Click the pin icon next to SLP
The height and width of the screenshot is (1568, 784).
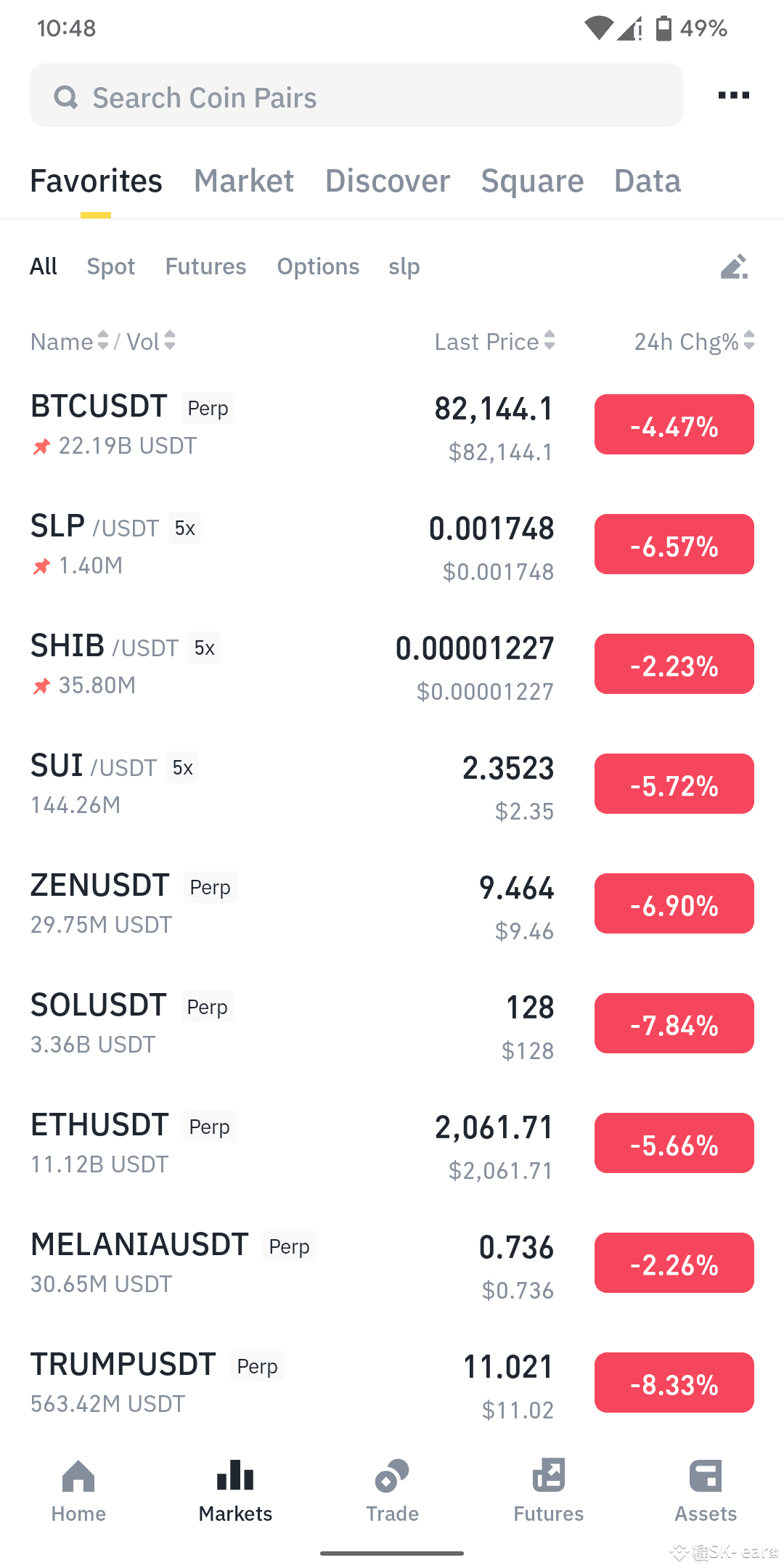[41, 567]
